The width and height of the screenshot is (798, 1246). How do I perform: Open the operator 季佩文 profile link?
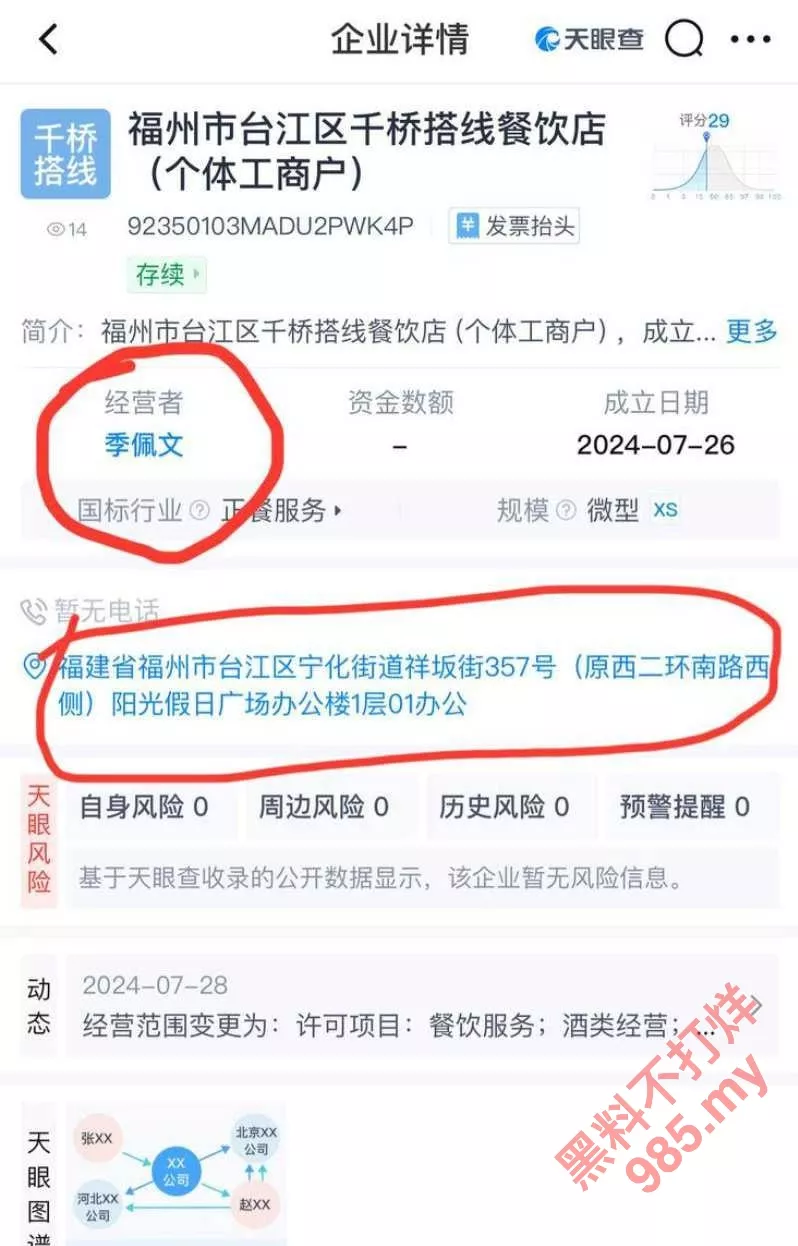point(144,445)
